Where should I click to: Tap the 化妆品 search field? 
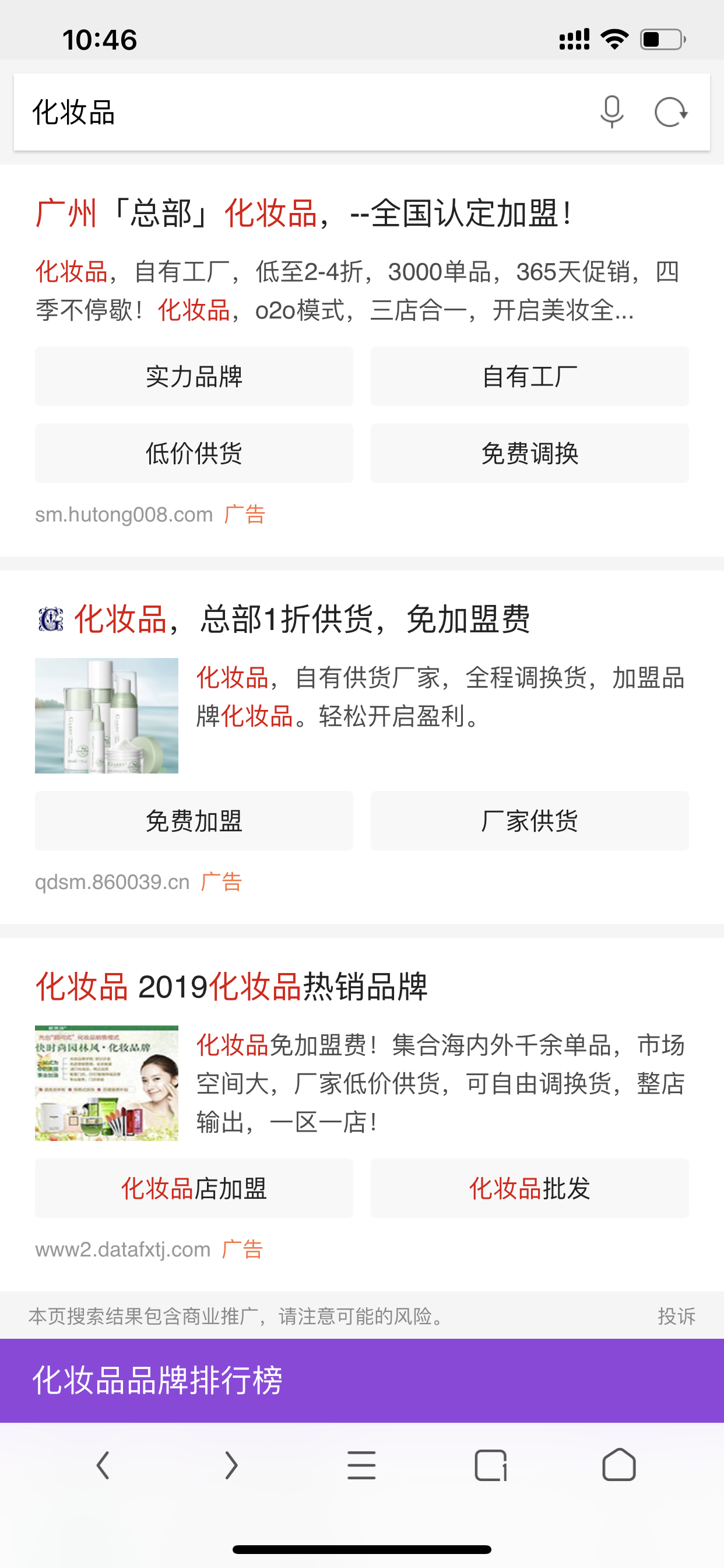tap(304, 112)
